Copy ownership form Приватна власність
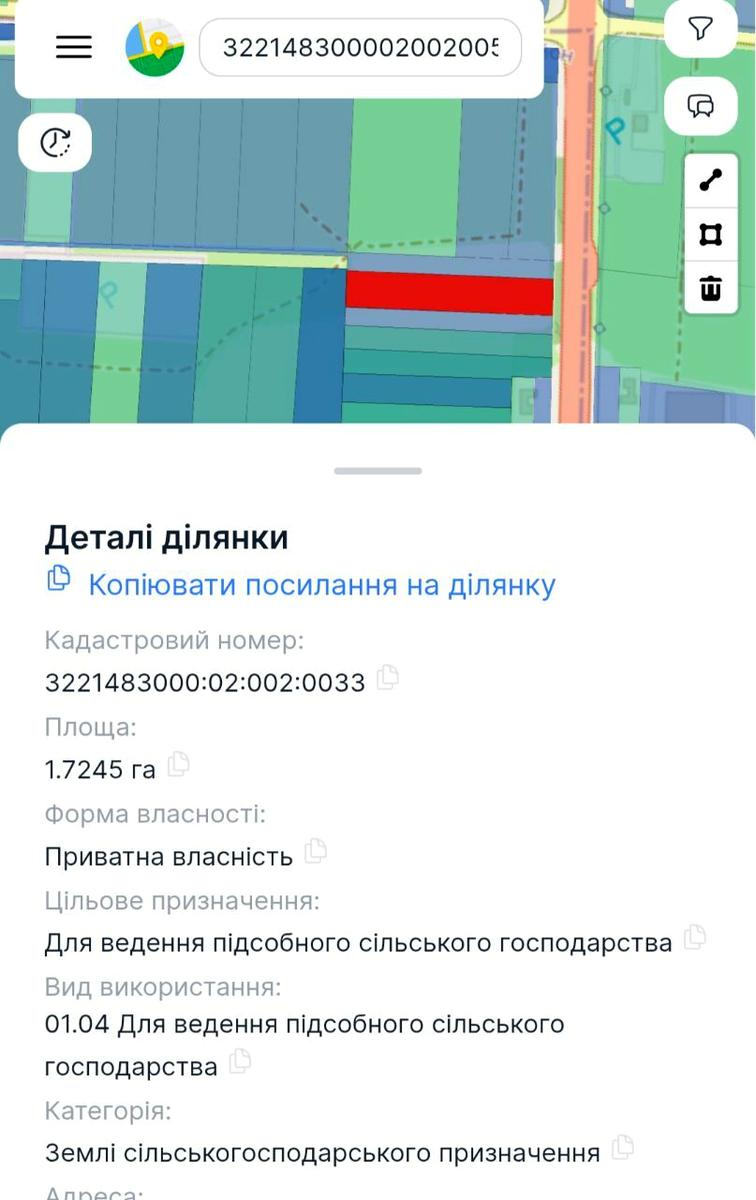The width and height of the screenshot is (756, 1200). pyautogui.click(x=316, y=852)
